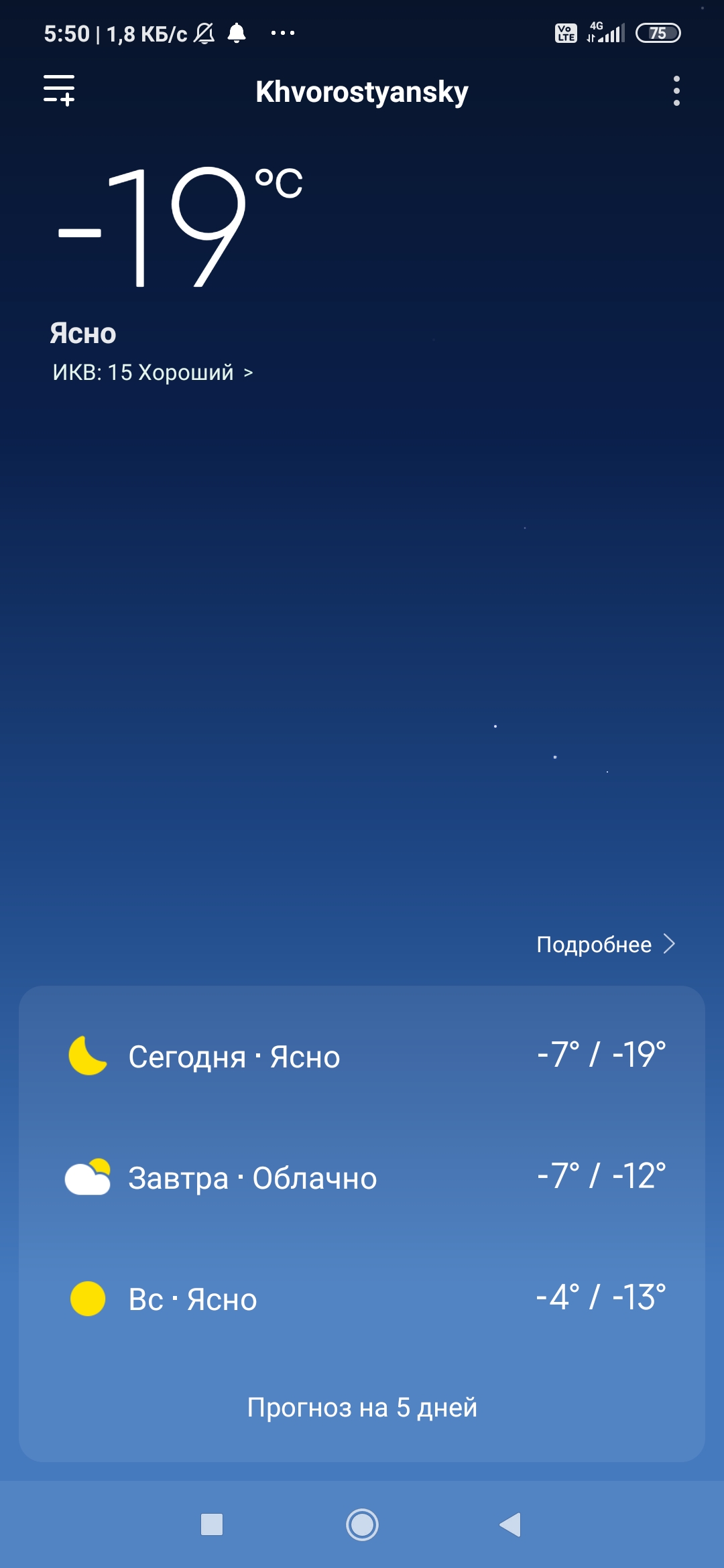Image resolution: width=724 pixels, height=1568 pixels.
Task: Open the city management icon top left
Action: [59, 92]
